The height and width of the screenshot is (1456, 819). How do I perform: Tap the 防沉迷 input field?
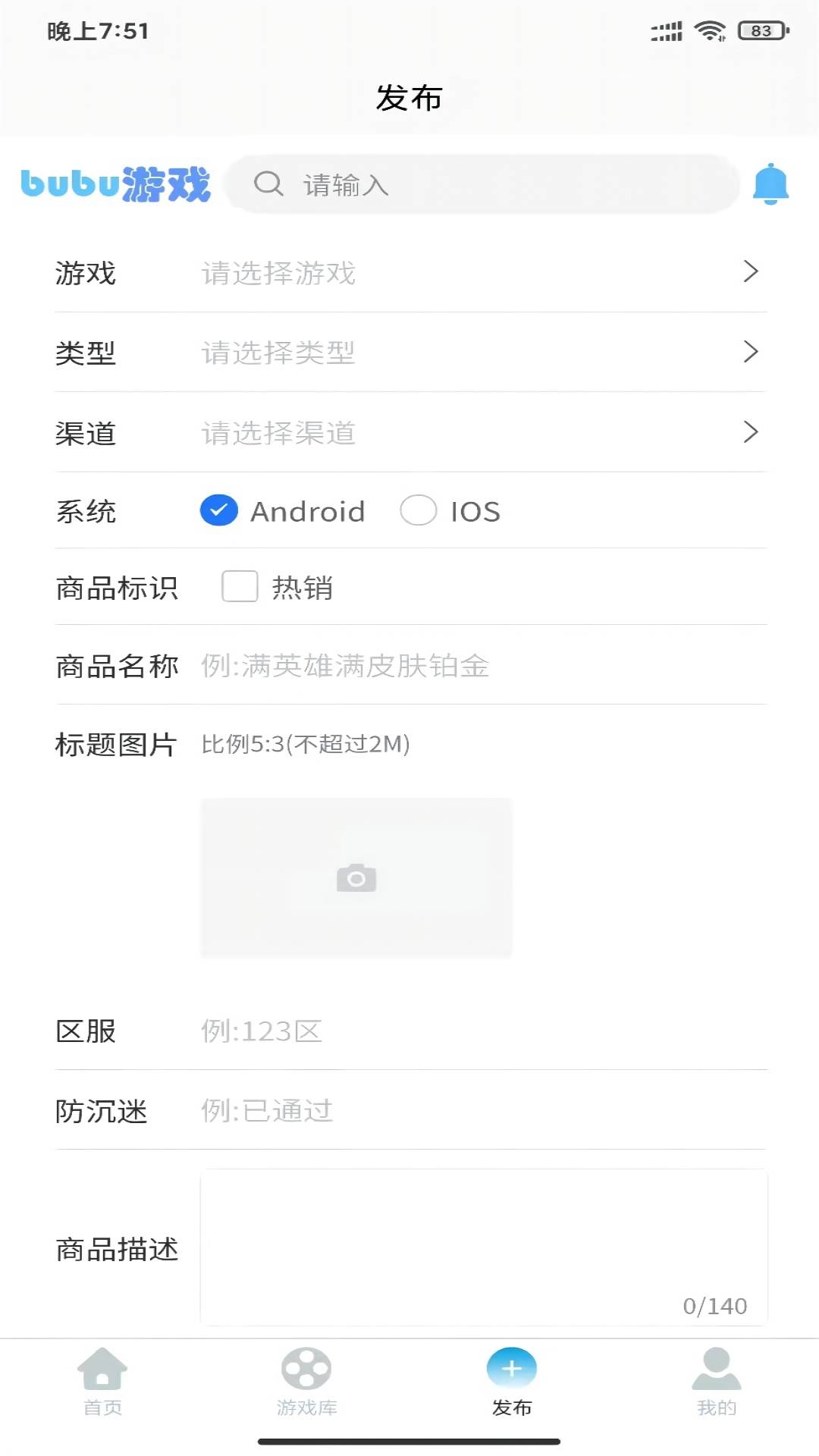(483, 1111)
